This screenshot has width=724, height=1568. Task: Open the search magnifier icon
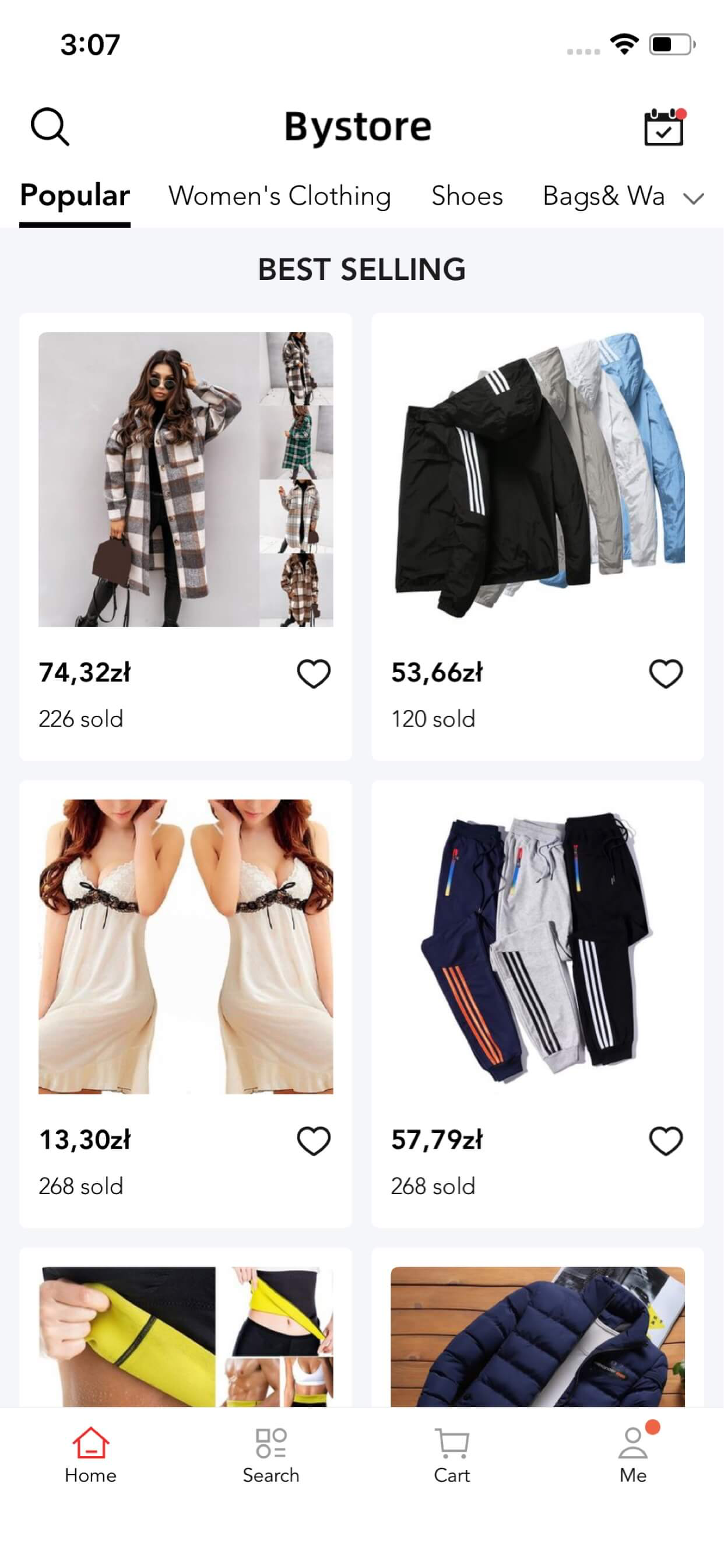click(x=50, y=127)
